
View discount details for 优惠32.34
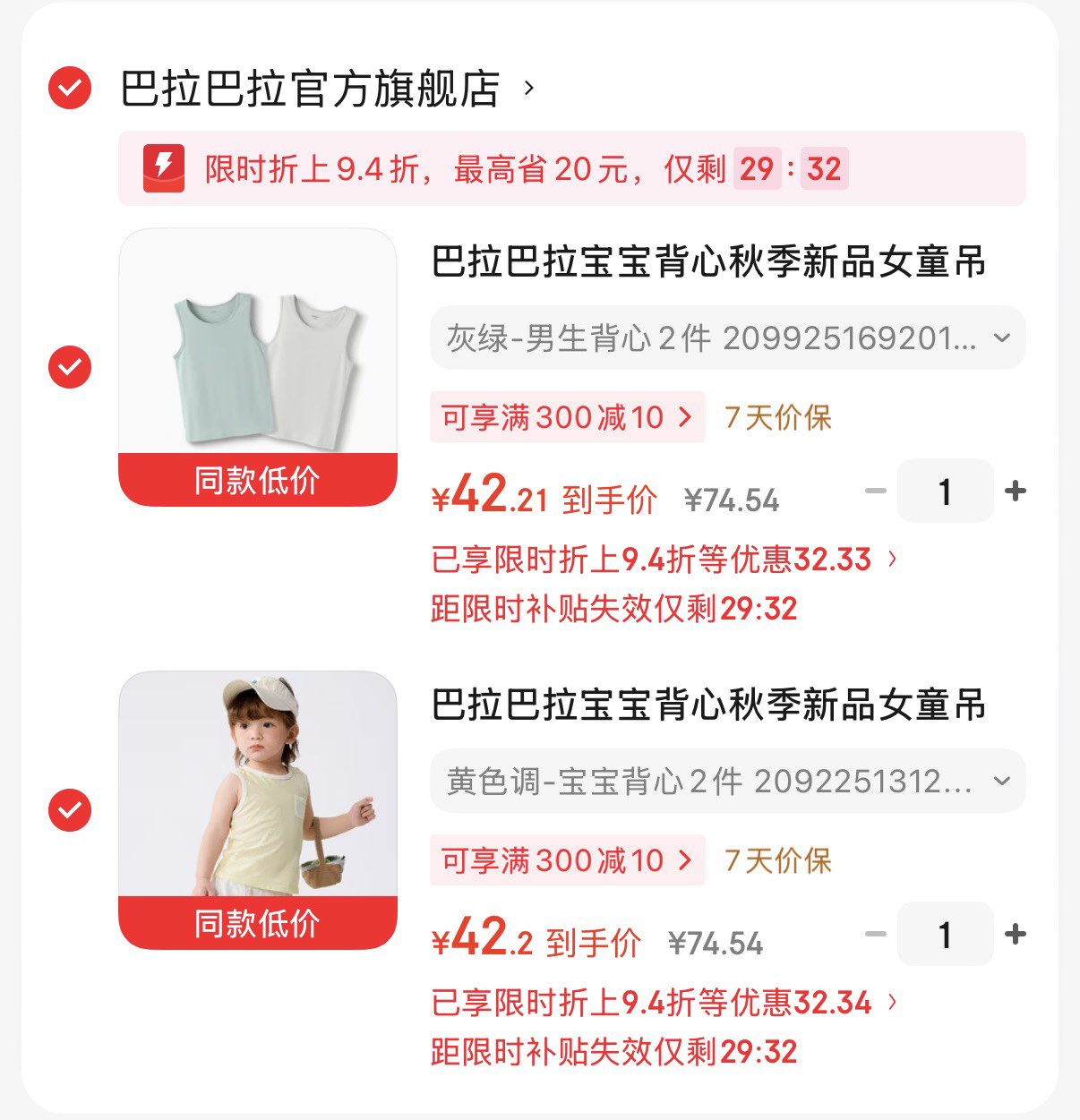point(663,1003)
